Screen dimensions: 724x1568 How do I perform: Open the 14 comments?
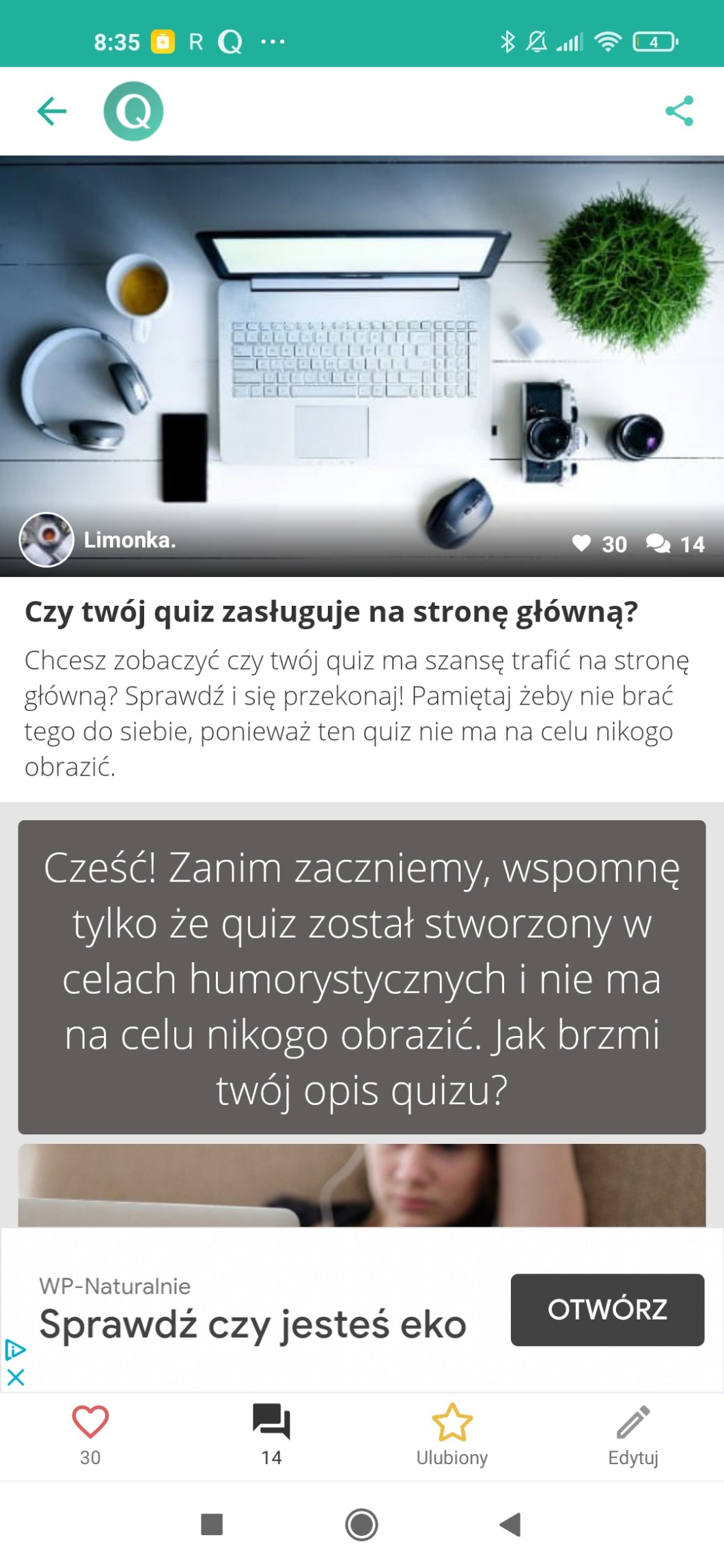pyautogui.click(x=271, y=1434)
